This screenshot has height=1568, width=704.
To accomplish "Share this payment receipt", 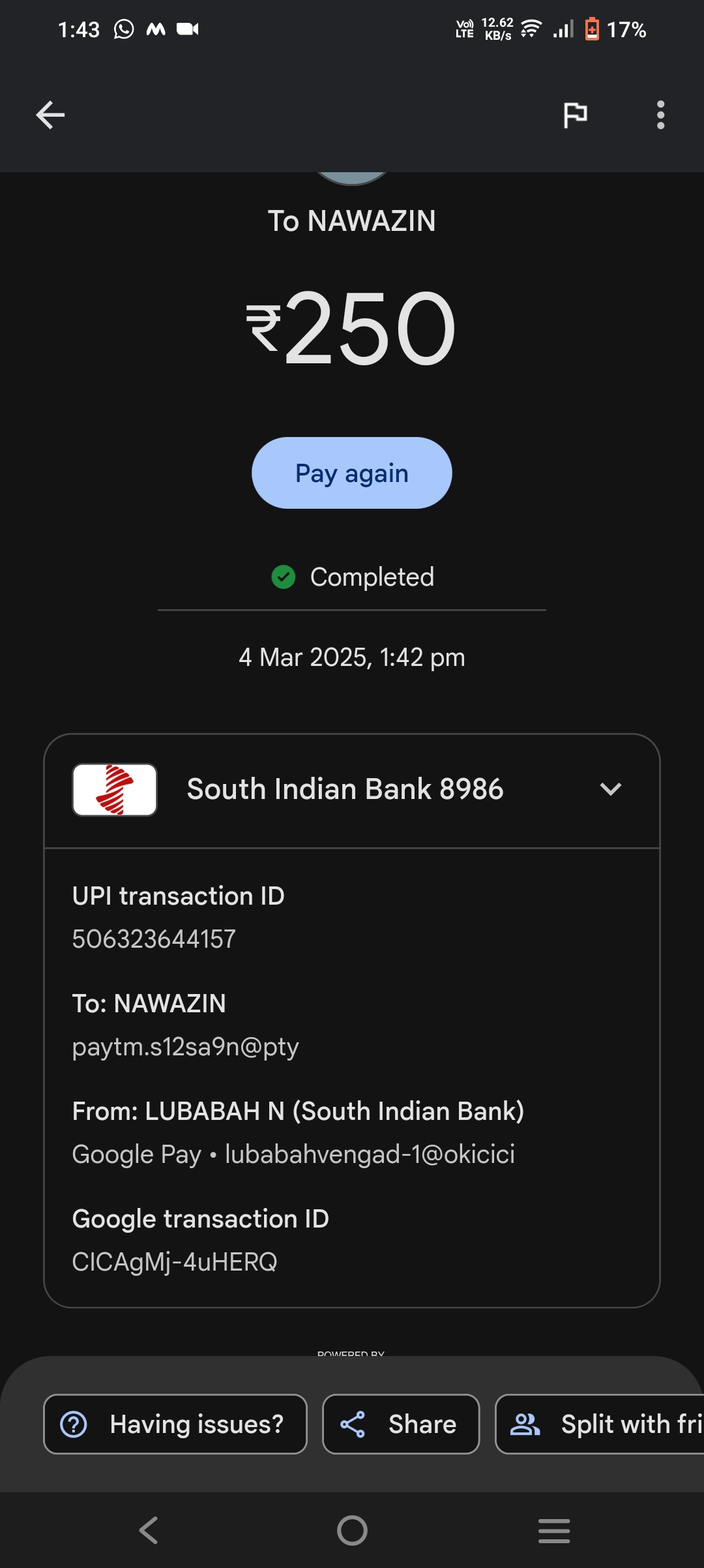I will [401, 1424].
